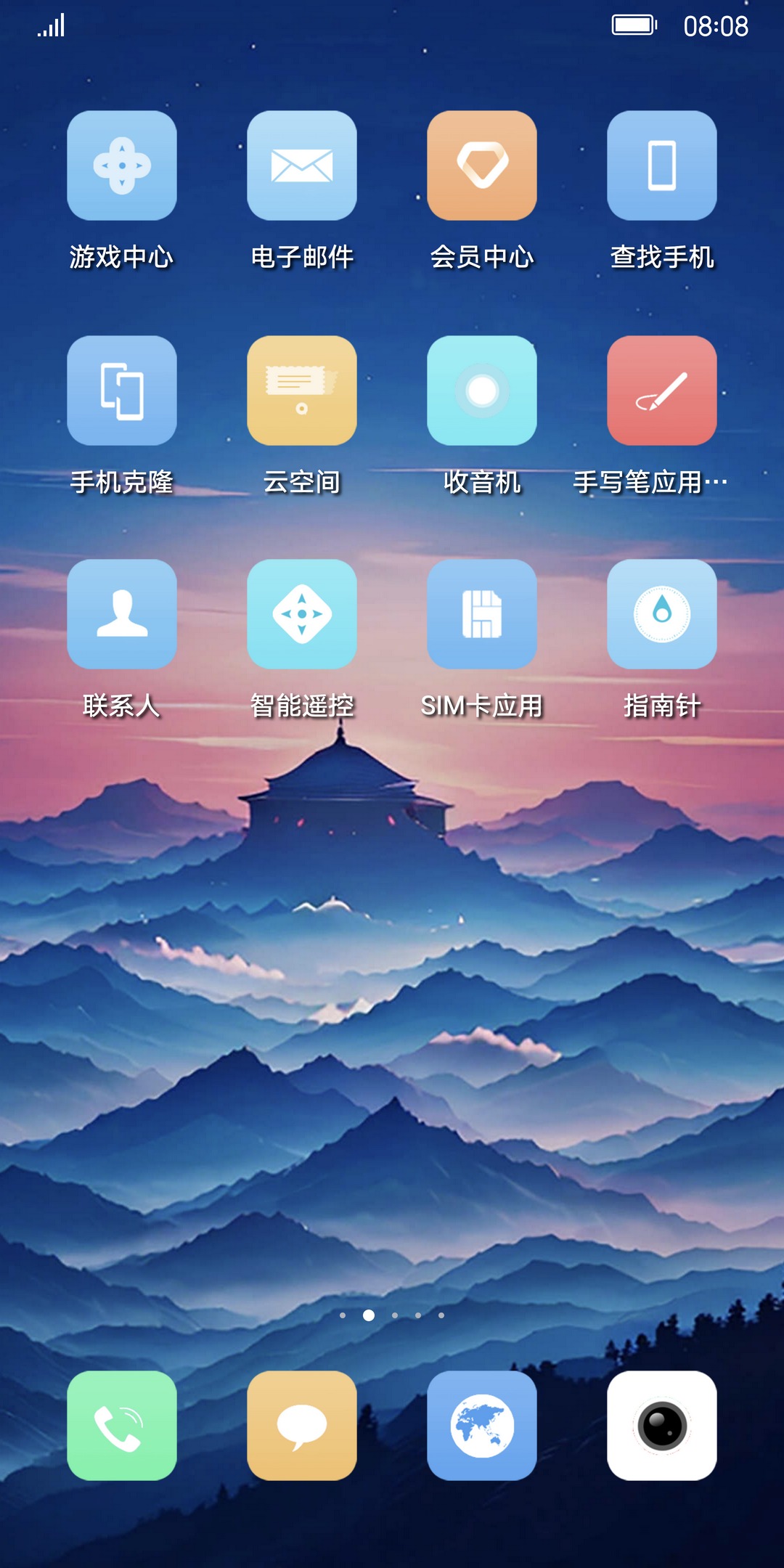Launch 手机克隆 phone clone
This screenshot has height=1568, width=784.
(122, 391)
